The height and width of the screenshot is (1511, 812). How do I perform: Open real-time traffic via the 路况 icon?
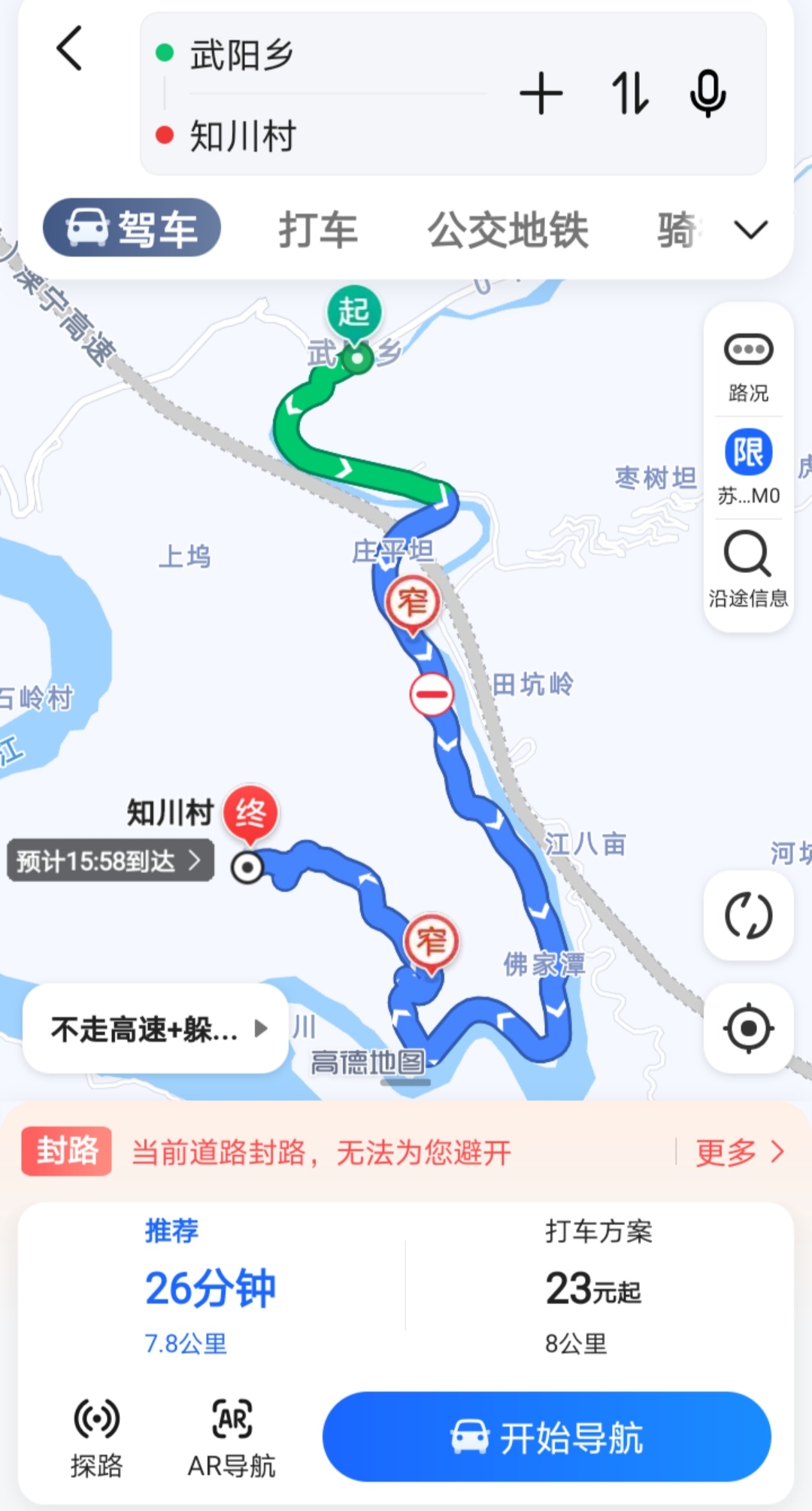pos(747,348)
